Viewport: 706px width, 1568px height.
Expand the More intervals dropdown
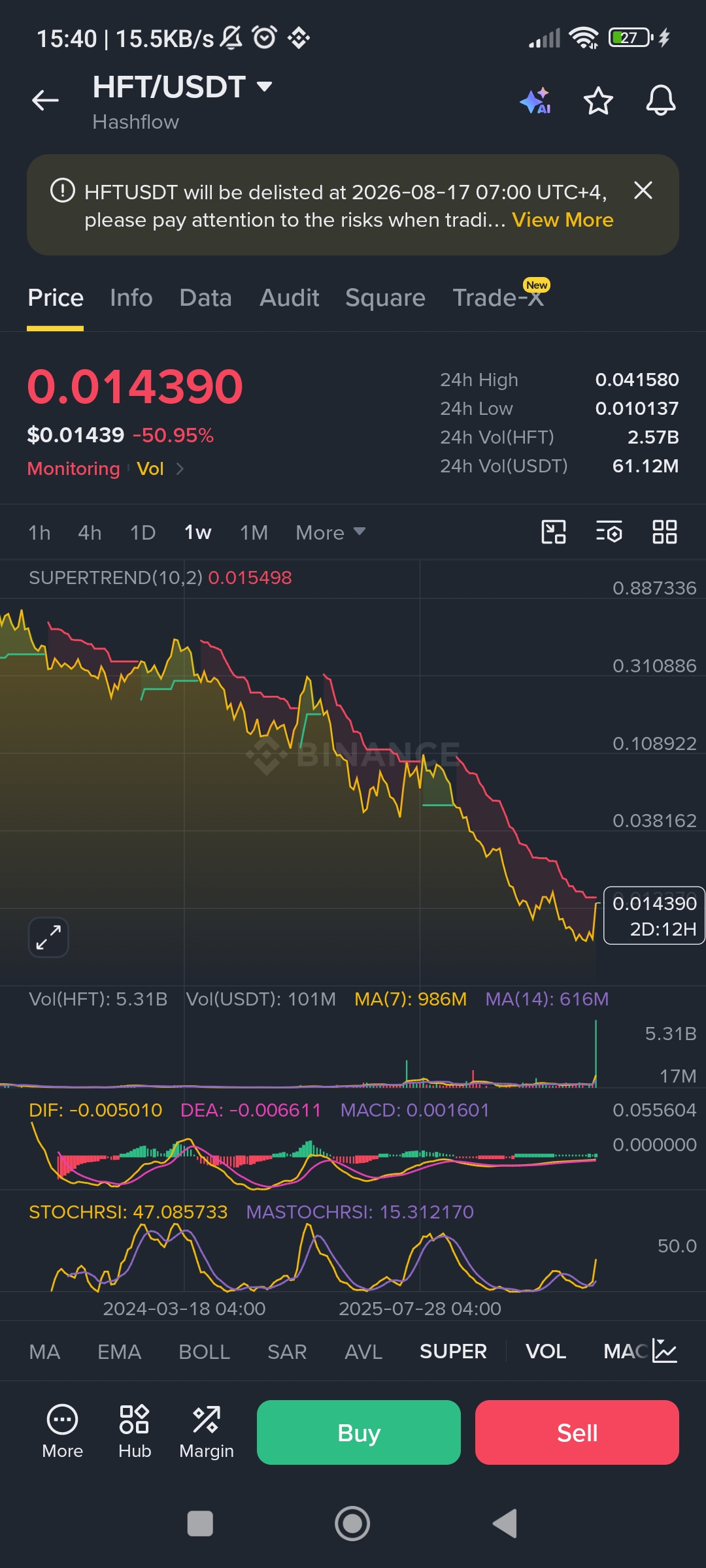pyautogui.click(x=330, y=532)
